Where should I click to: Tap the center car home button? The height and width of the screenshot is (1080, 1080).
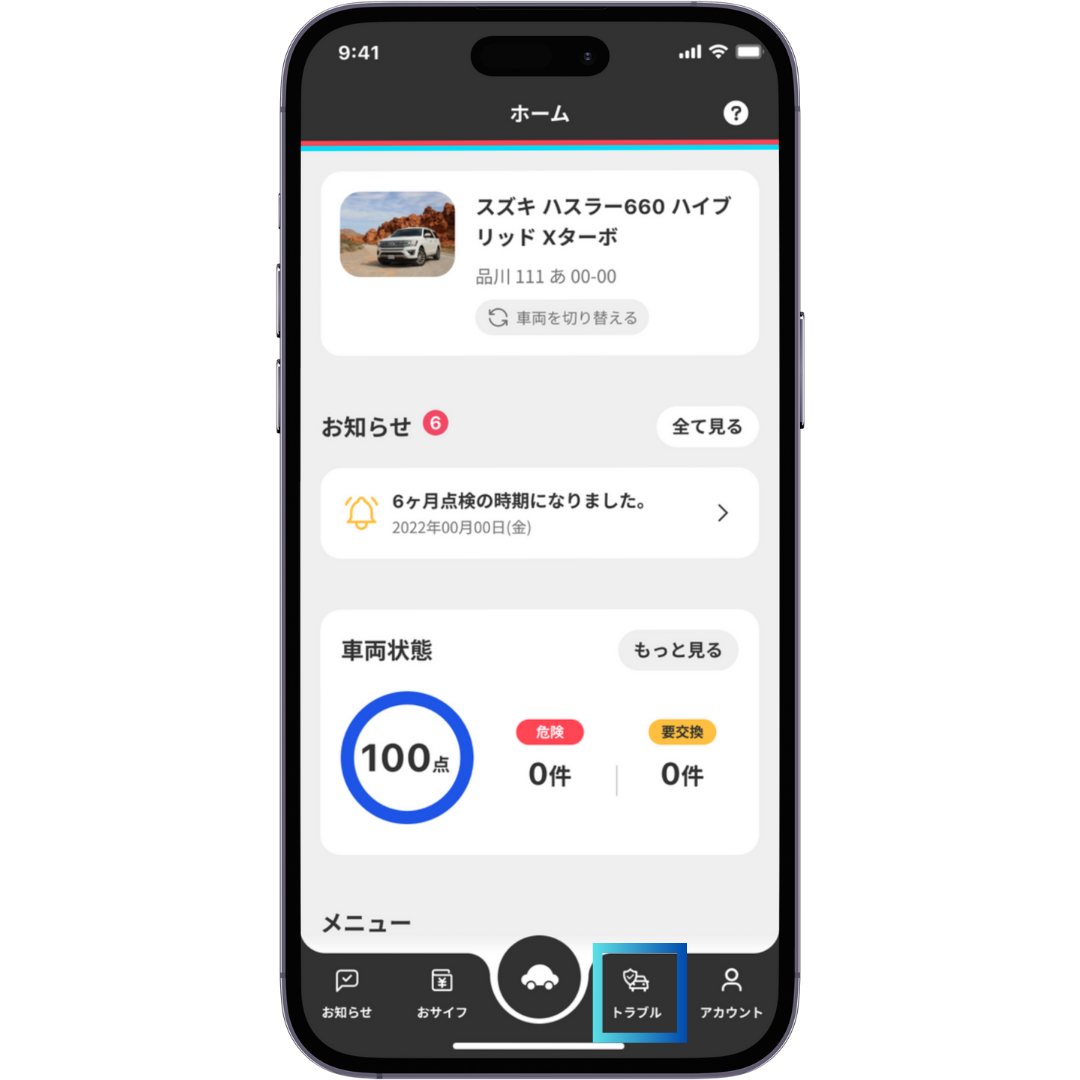coord(539,978)
